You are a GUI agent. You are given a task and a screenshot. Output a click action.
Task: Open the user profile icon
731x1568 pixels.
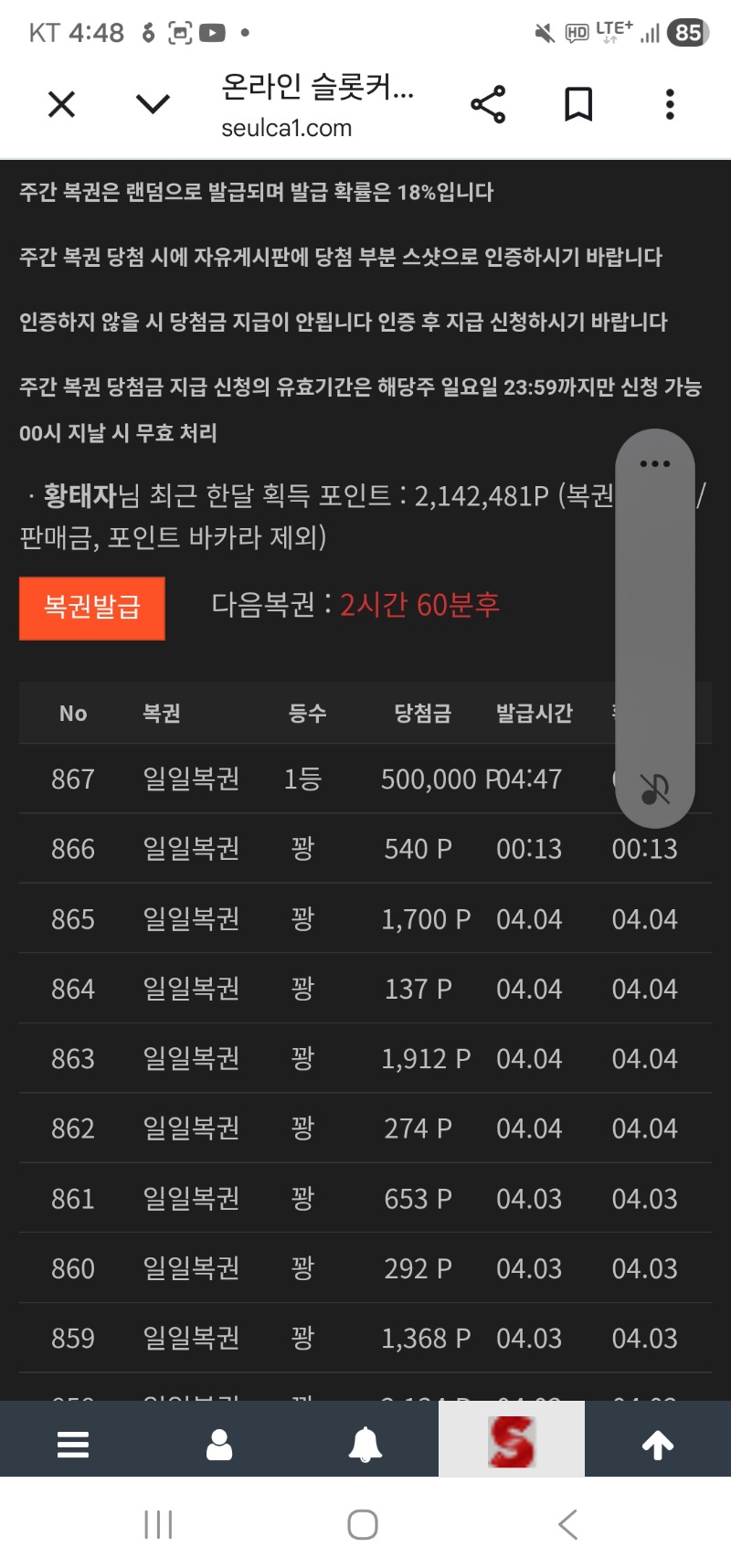click(x=219, y=1445)
